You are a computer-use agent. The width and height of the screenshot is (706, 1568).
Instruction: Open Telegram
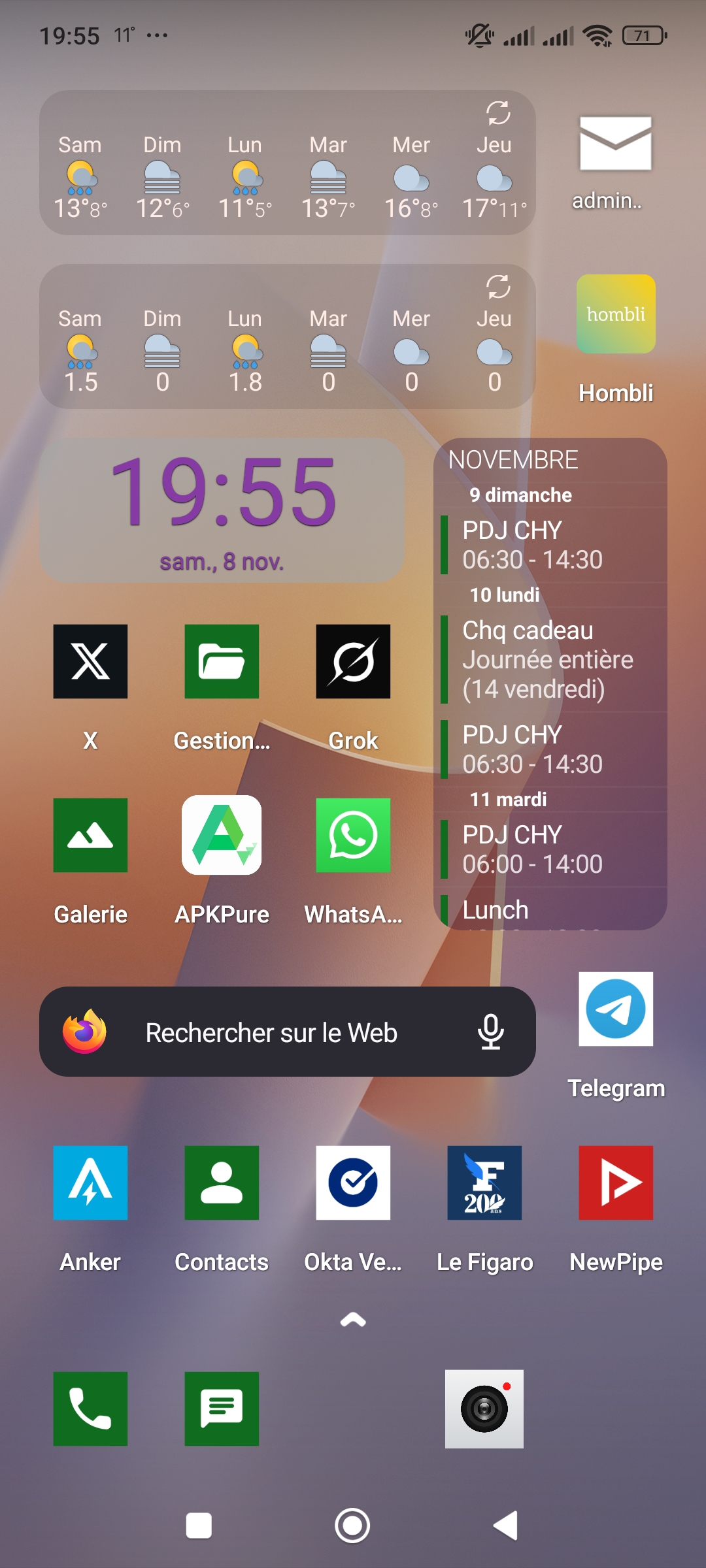[x=615, y=1009]
